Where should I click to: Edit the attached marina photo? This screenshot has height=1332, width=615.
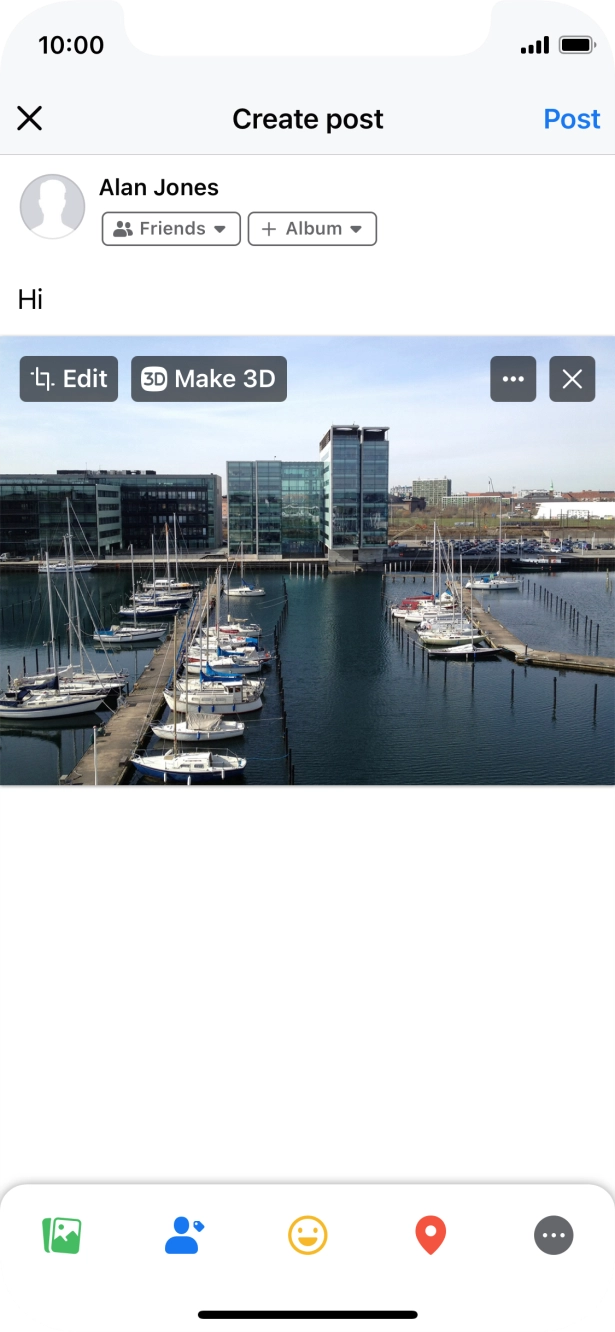click(69, 379)
